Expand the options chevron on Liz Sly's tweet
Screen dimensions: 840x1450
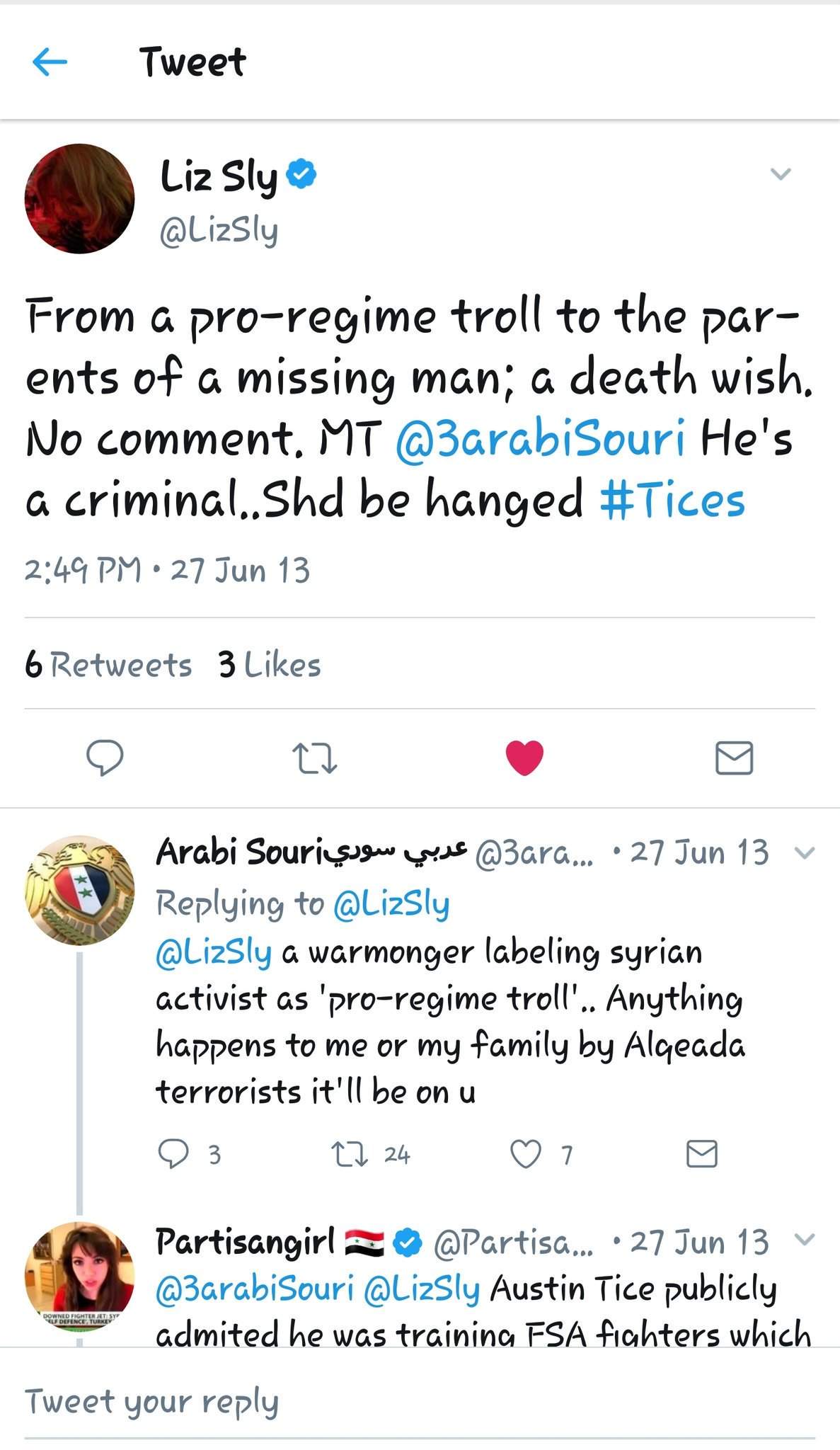[780, 174]
